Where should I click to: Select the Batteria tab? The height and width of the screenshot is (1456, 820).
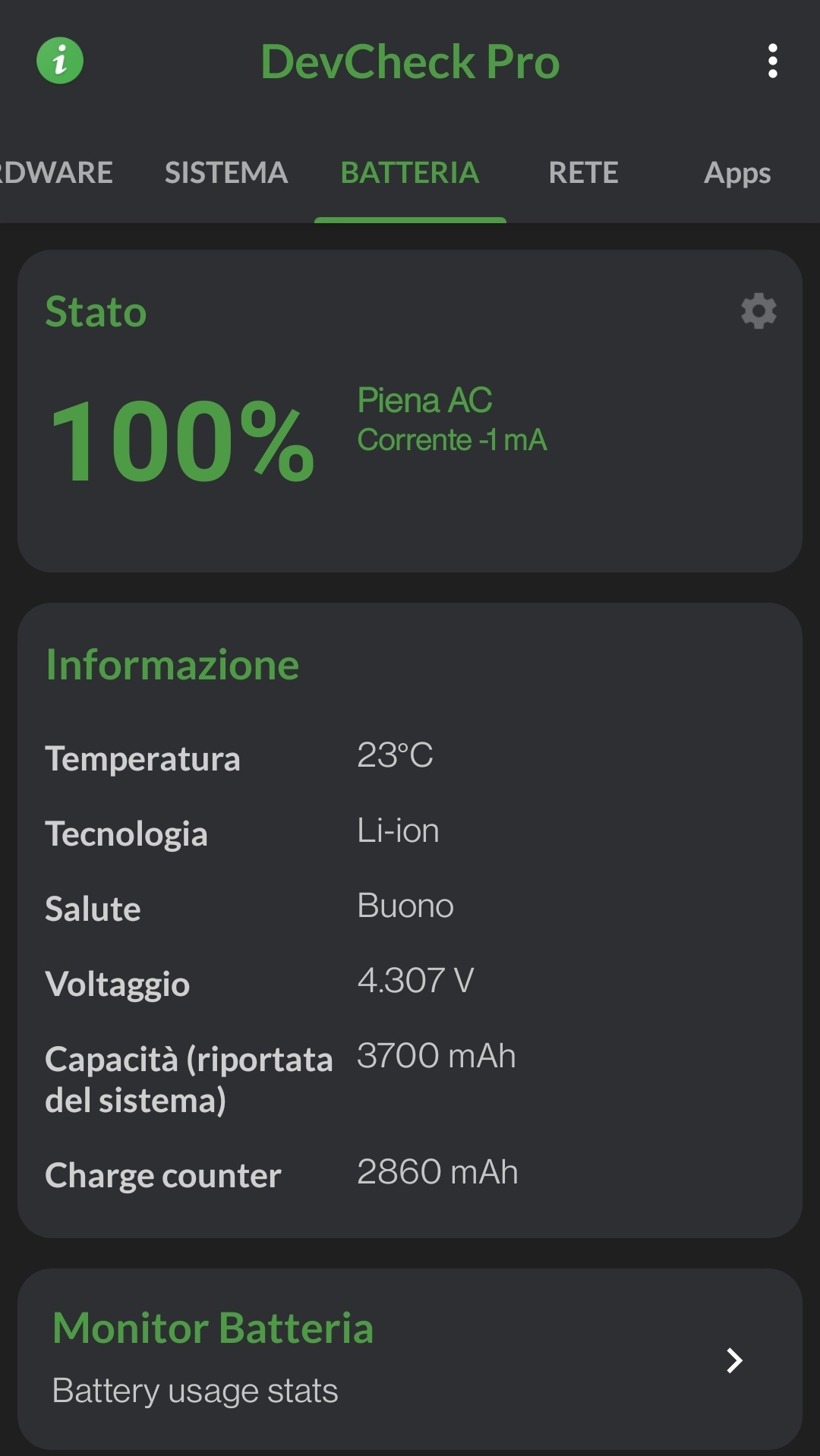click(410, 173)
